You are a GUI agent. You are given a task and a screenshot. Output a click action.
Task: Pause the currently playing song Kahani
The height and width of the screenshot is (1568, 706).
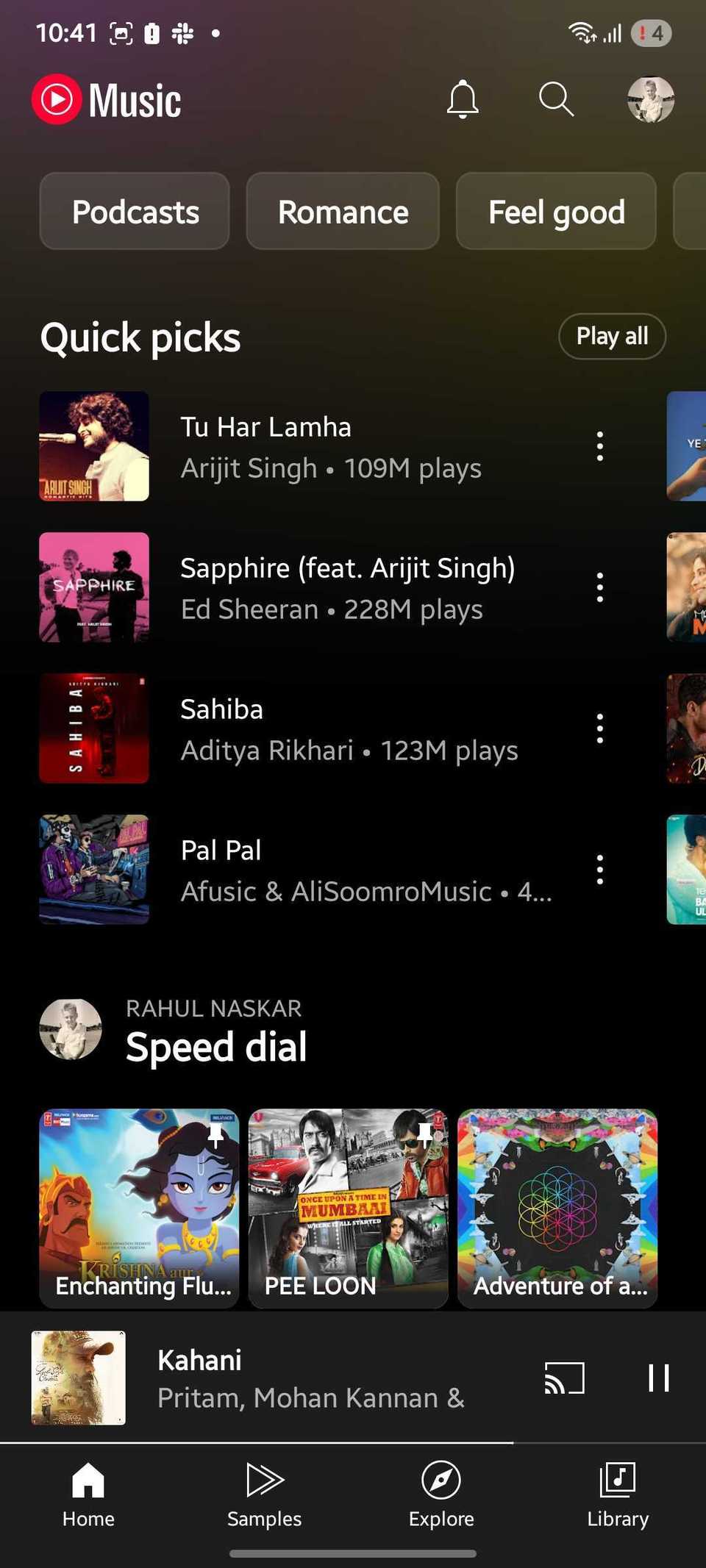[x=658, y=1378]
